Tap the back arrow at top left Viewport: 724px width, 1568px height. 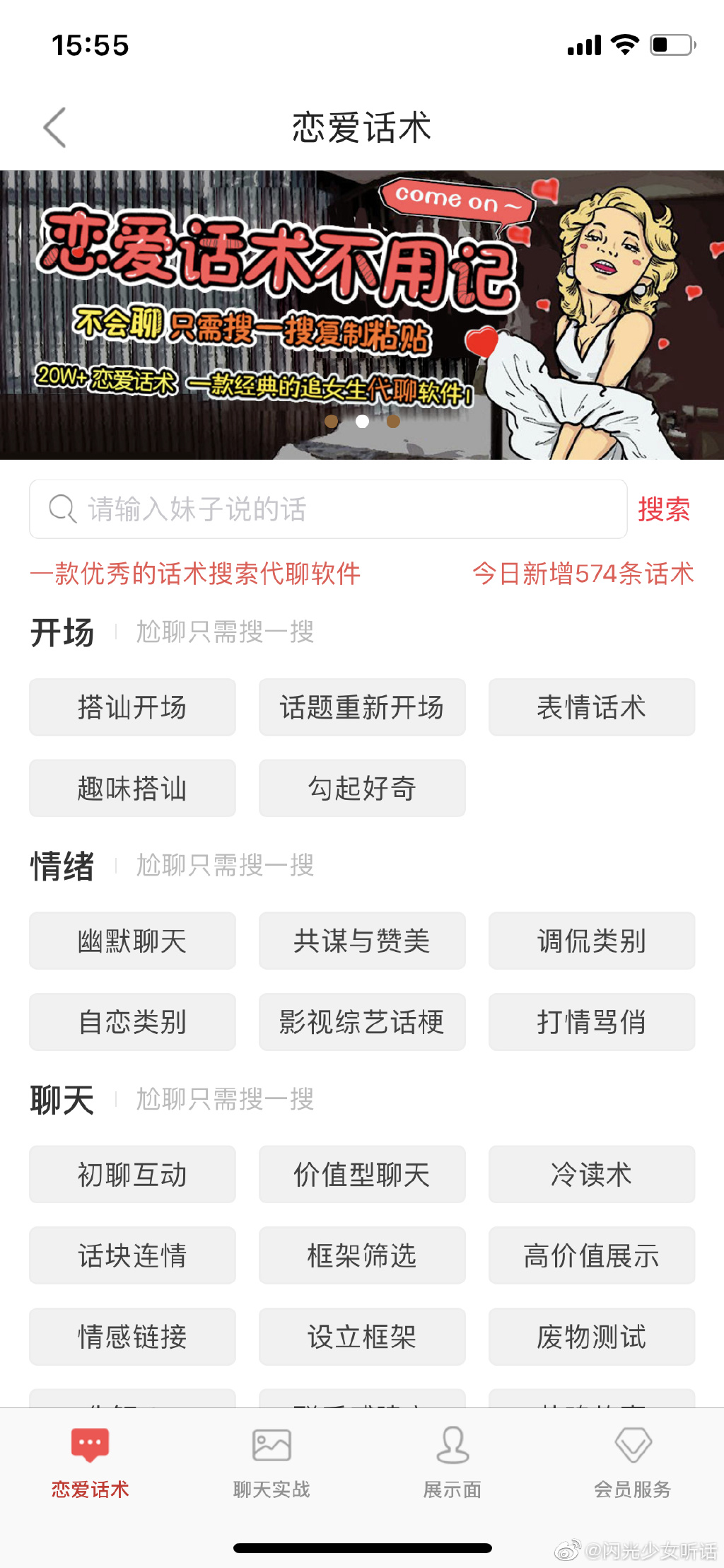[x=55, y=129]
